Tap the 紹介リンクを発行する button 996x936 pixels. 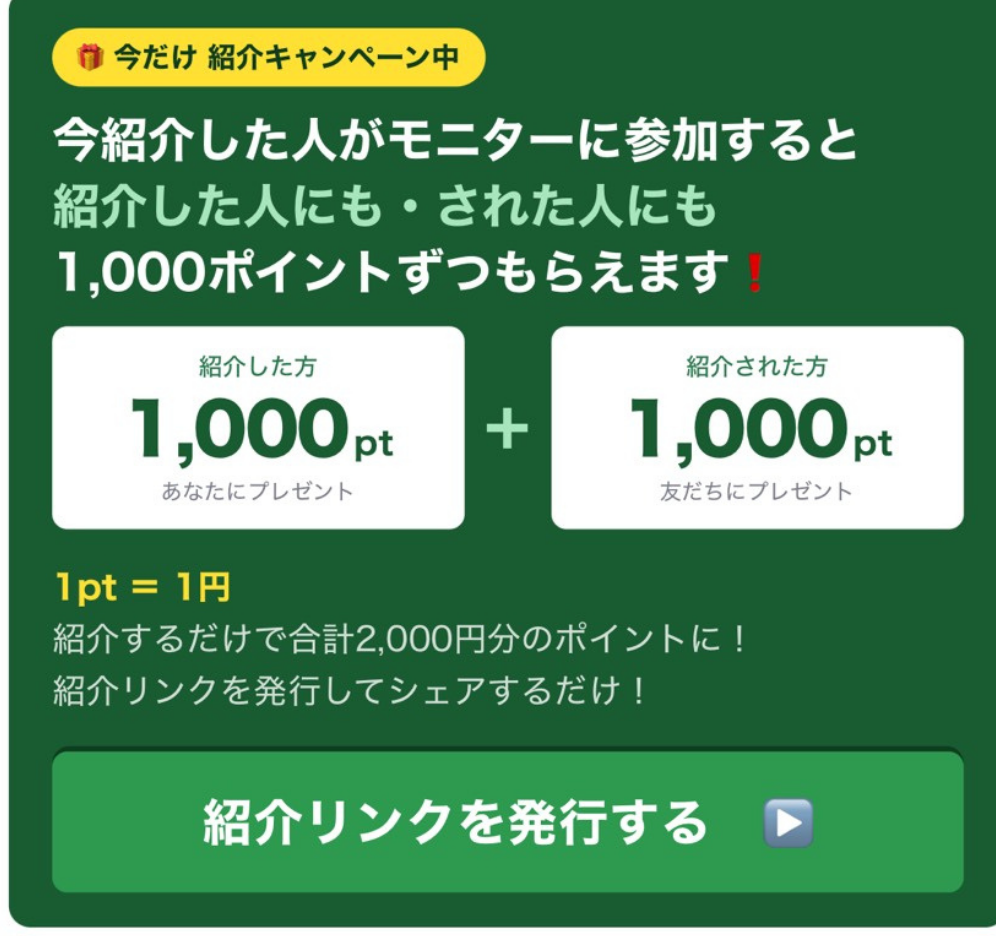coord(507,822)
